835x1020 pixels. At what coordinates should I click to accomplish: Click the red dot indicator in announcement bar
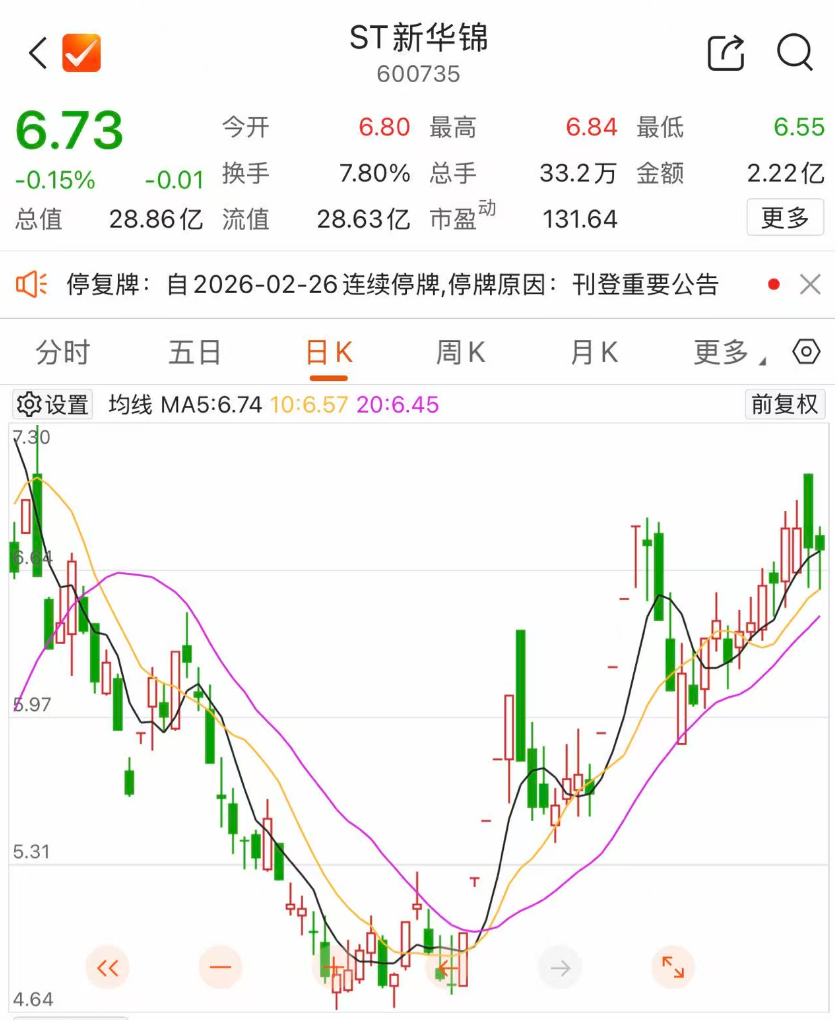(x=772, y=284)
